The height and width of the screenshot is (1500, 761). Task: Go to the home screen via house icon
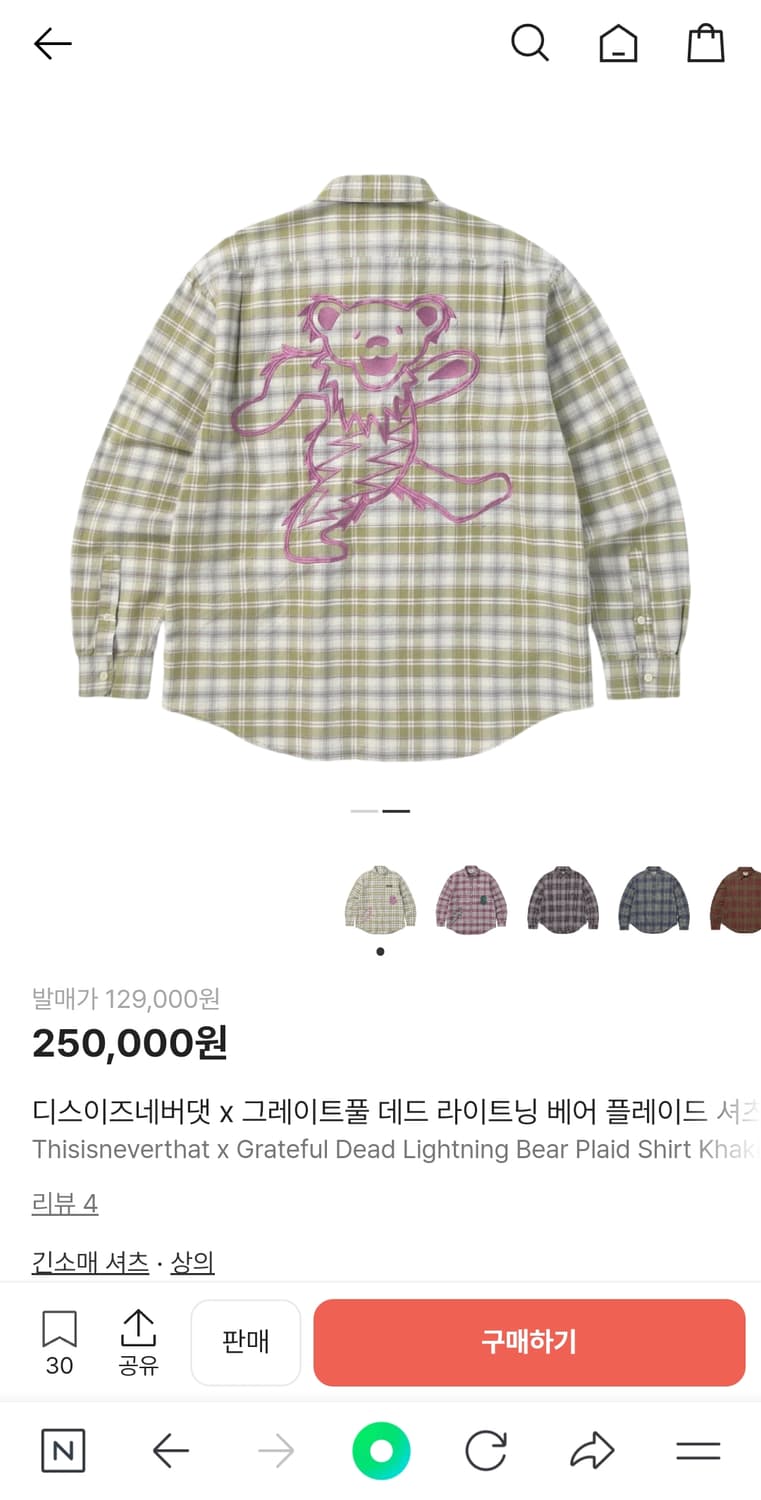click(618, 43)
